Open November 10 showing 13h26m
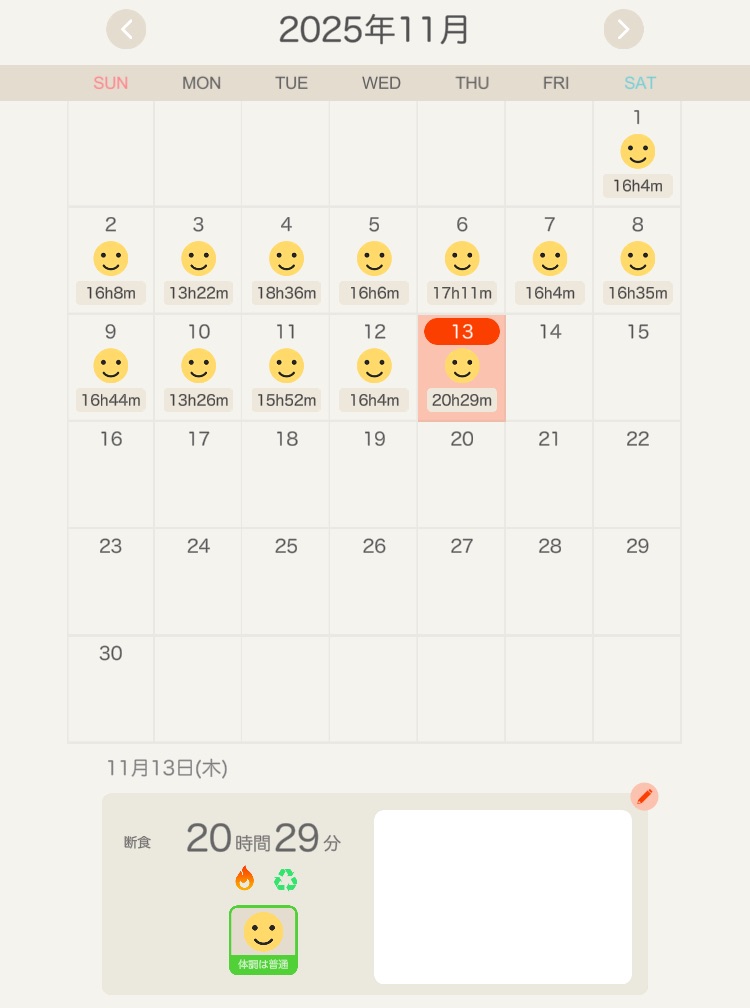The width and height of the screenshot is (750, 1008). (x=199, y=367)
